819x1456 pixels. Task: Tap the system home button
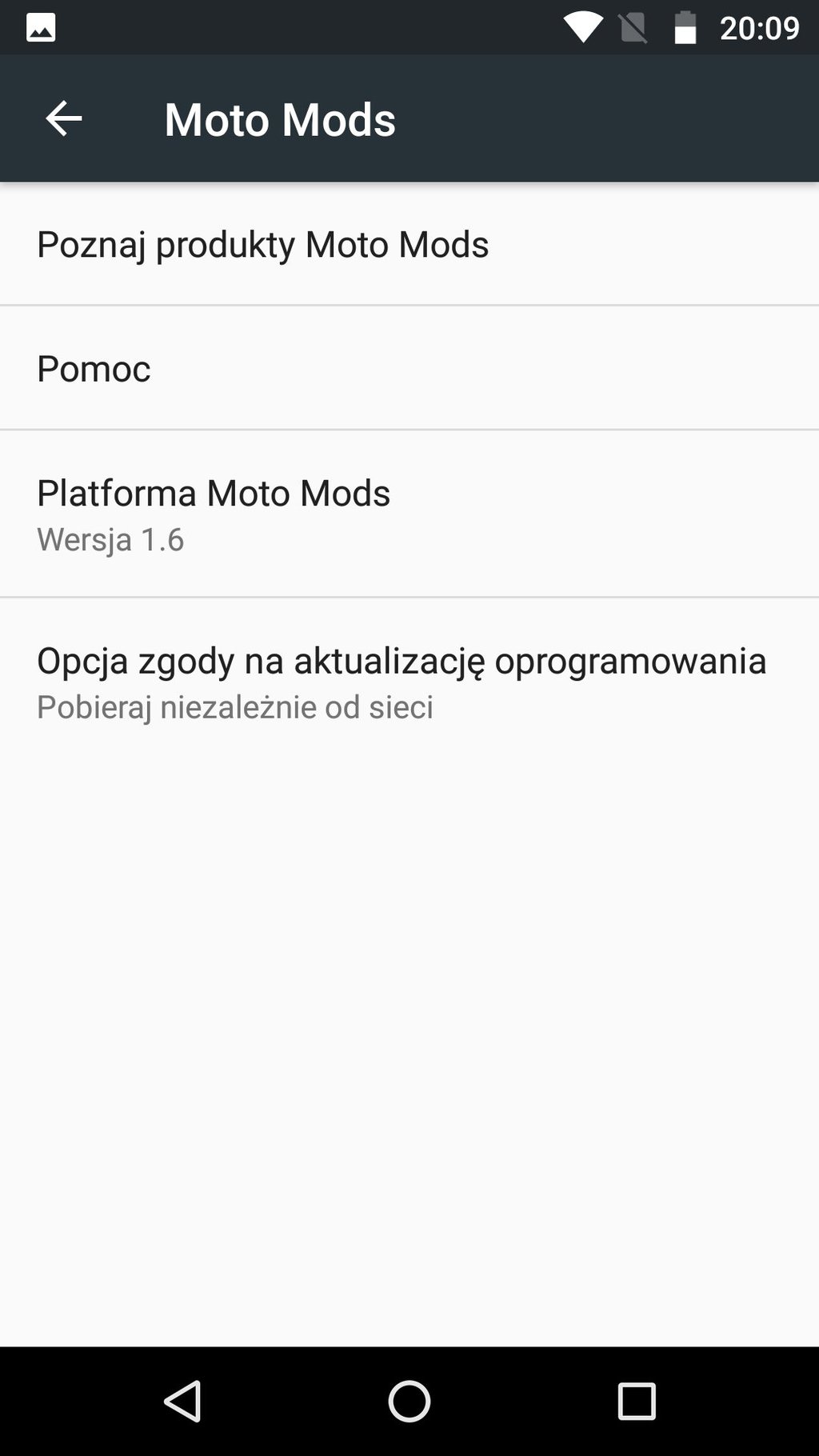coord(409,1401)
